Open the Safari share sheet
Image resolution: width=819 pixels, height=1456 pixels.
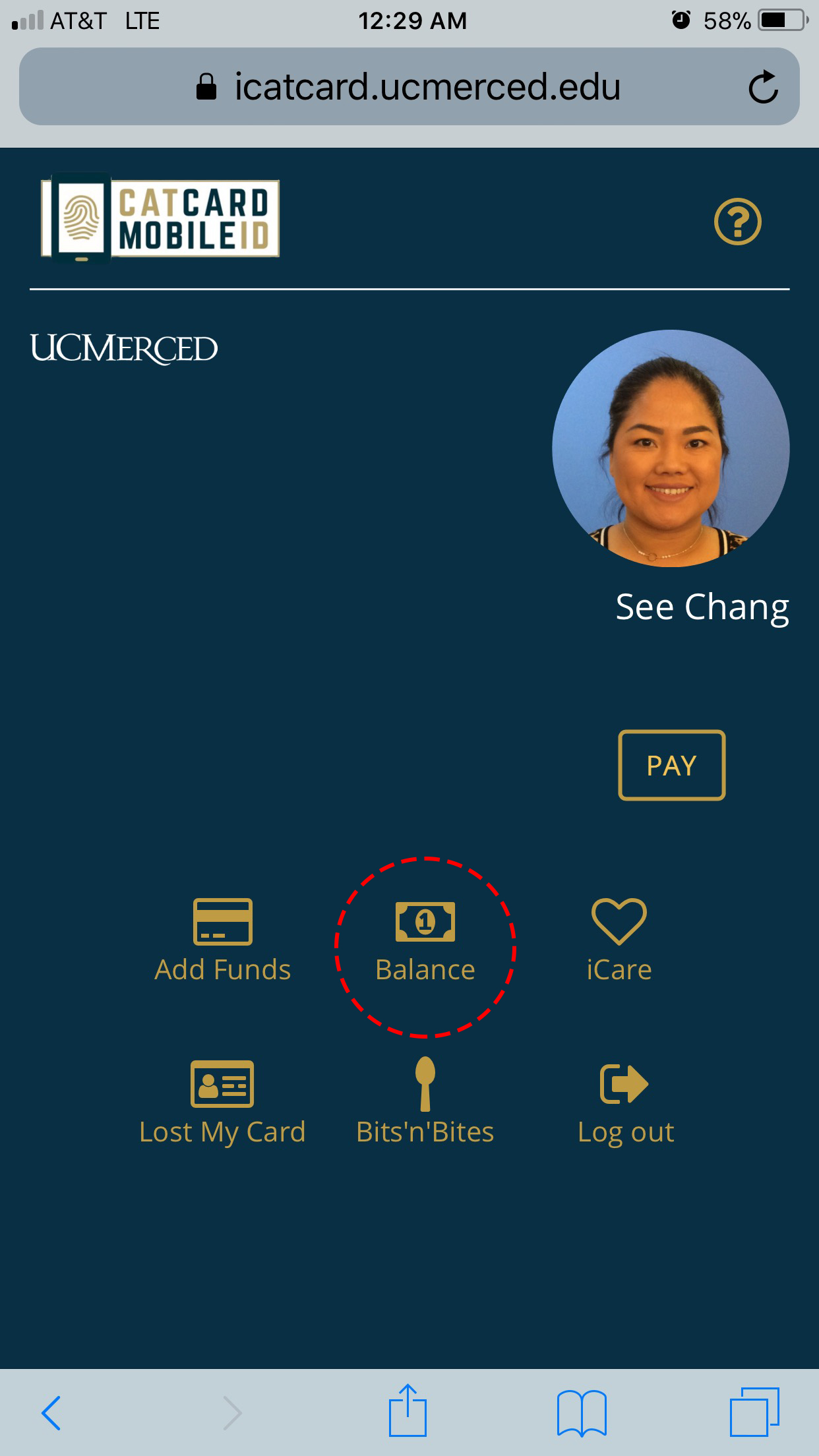[x=408, y=1411]
